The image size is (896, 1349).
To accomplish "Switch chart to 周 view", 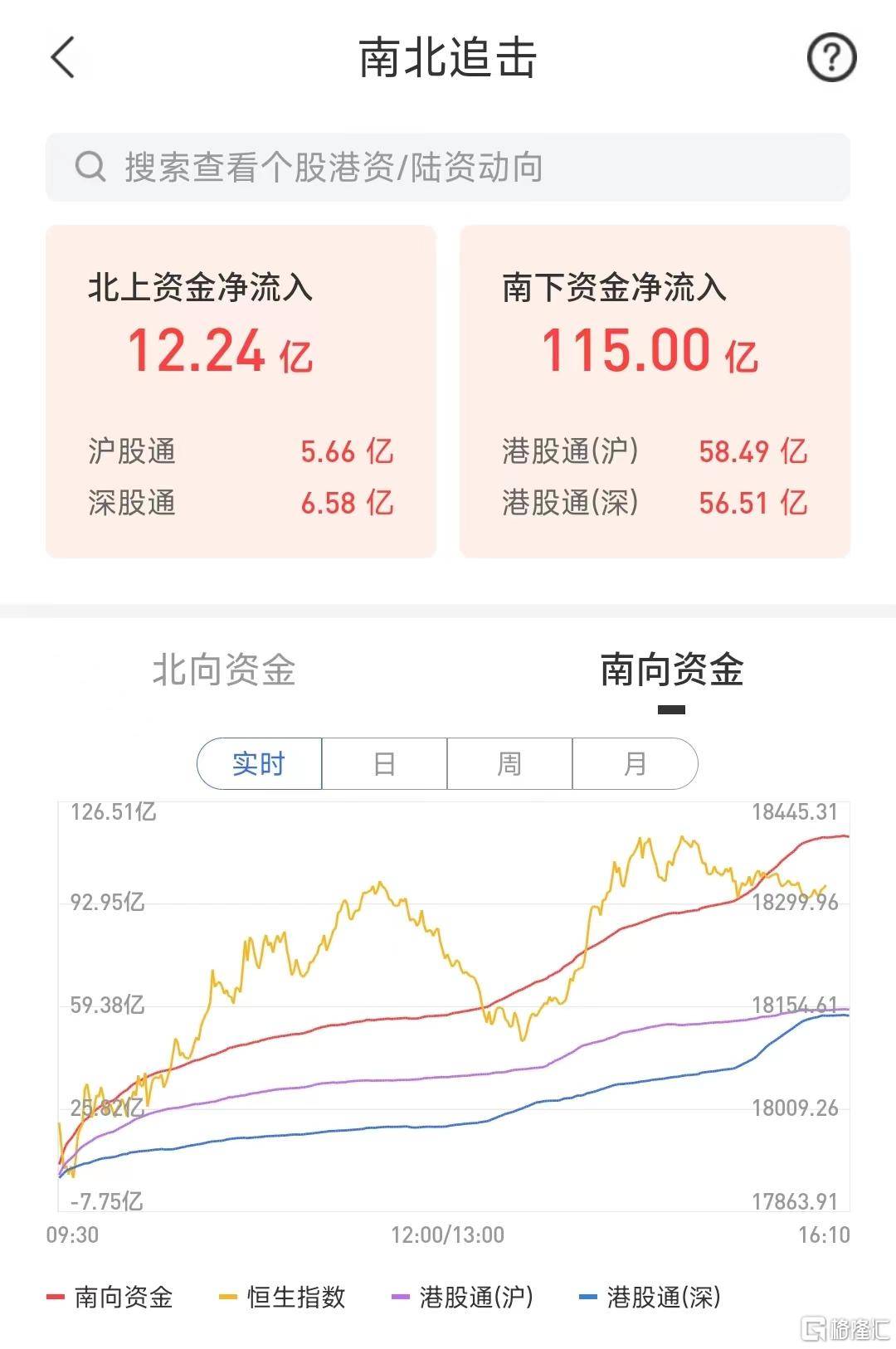I will (x=509, y=763).
